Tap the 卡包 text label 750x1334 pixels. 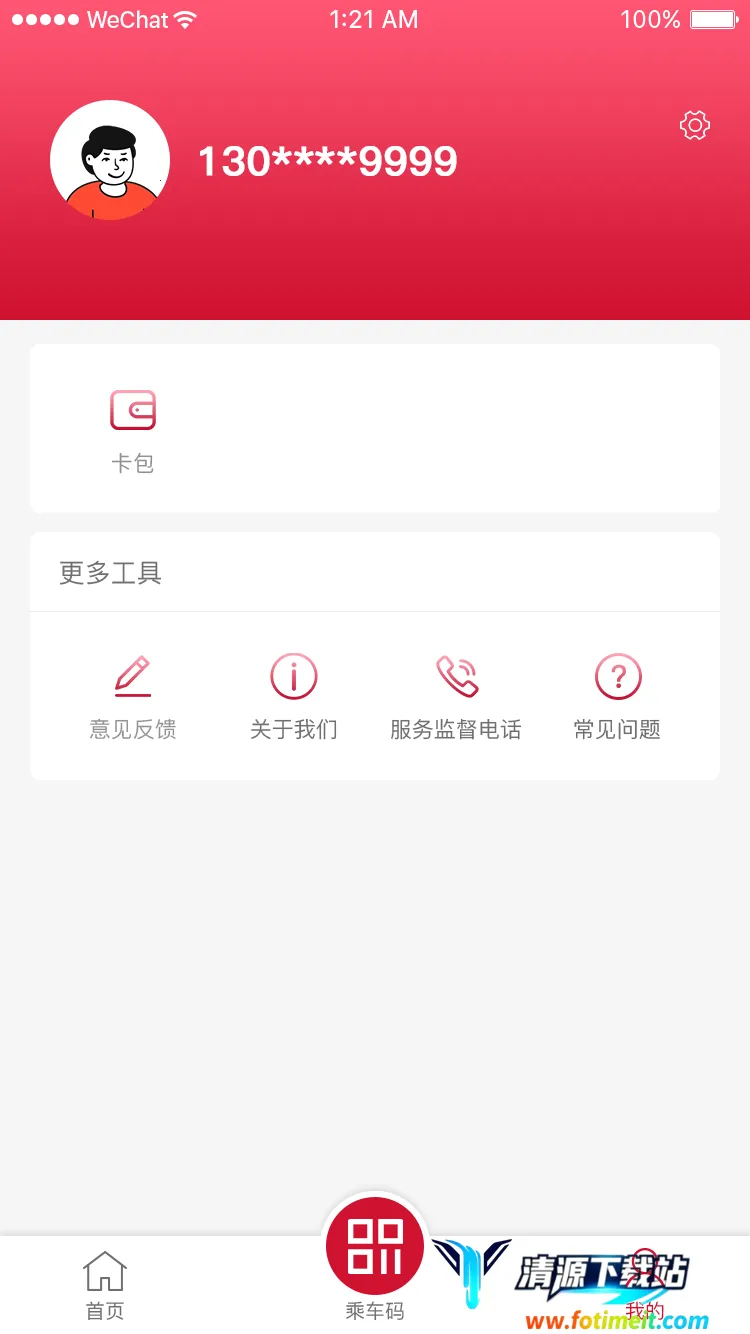point(133,463)
